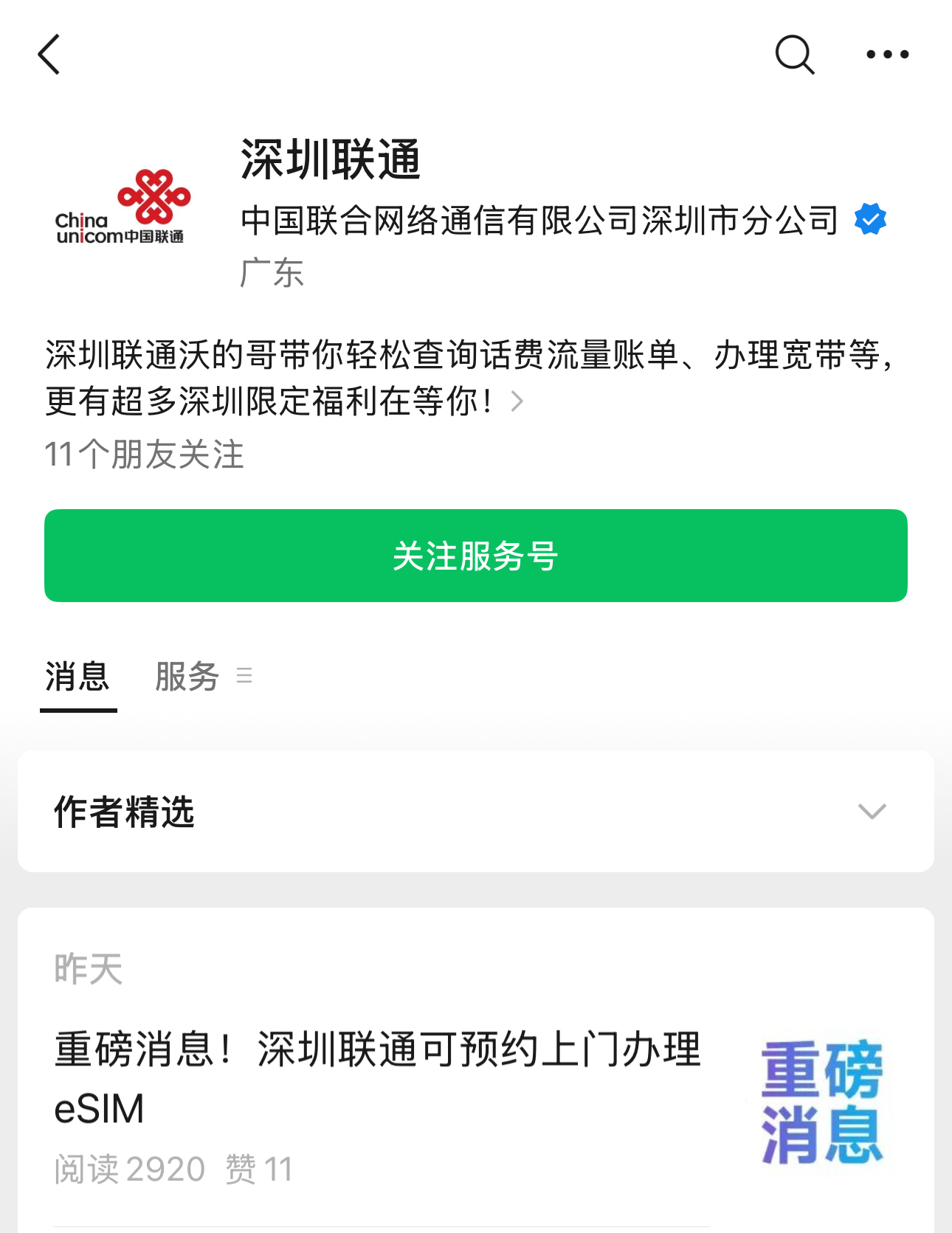Click the message list view icon beside 服务
952x1233 pixels.
(x=244, y=677)
